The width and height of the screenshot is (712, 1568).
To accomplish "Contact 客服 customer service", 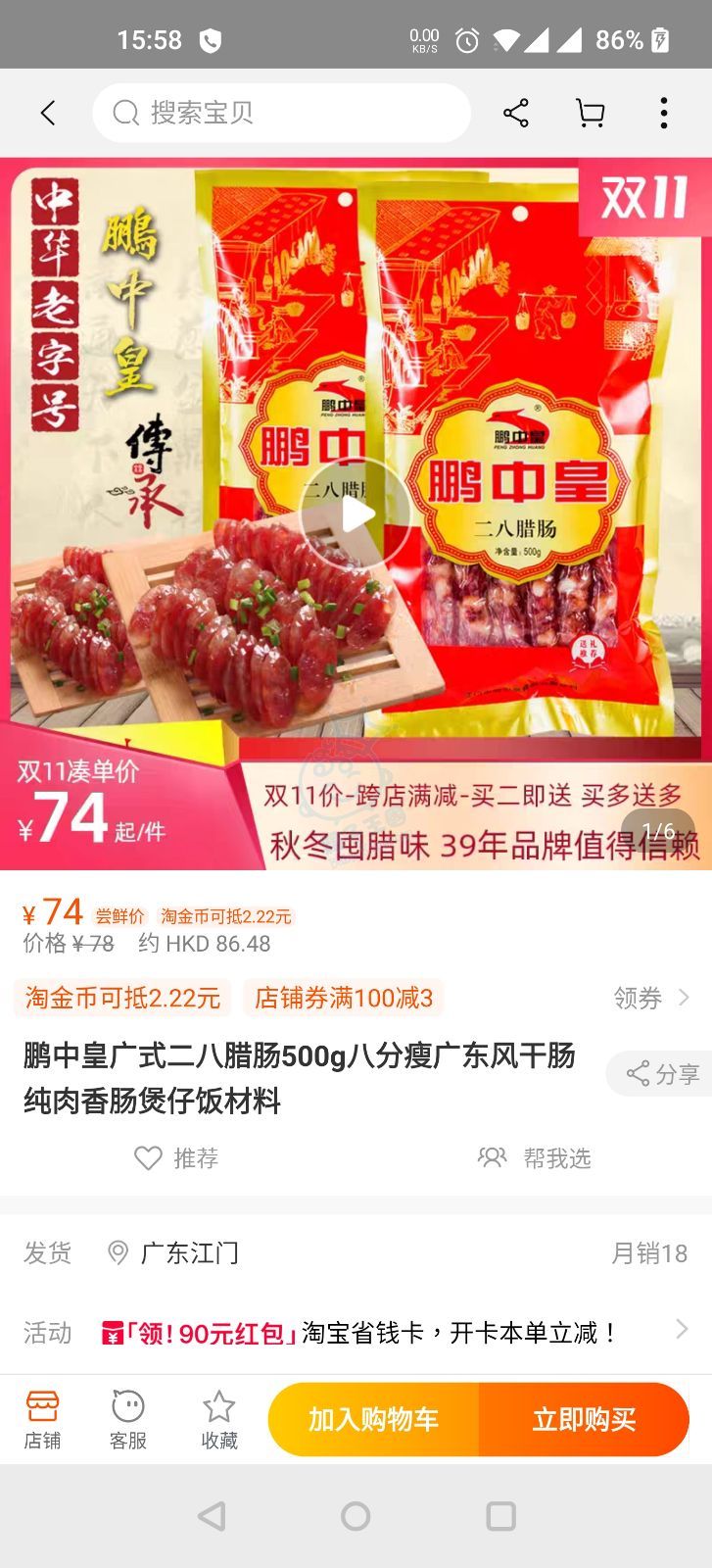I will [128, 1419].
